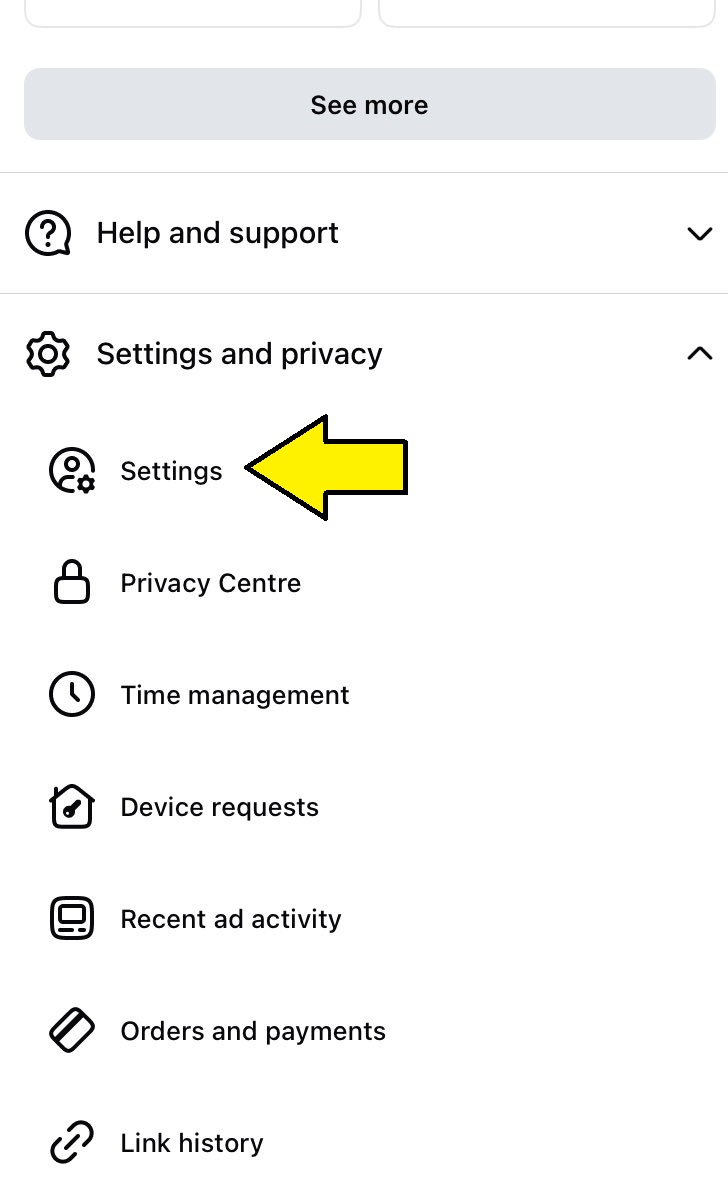Click the Help and support question-mark icon
Screen dimensions: 728x1196
pos(48,233)
